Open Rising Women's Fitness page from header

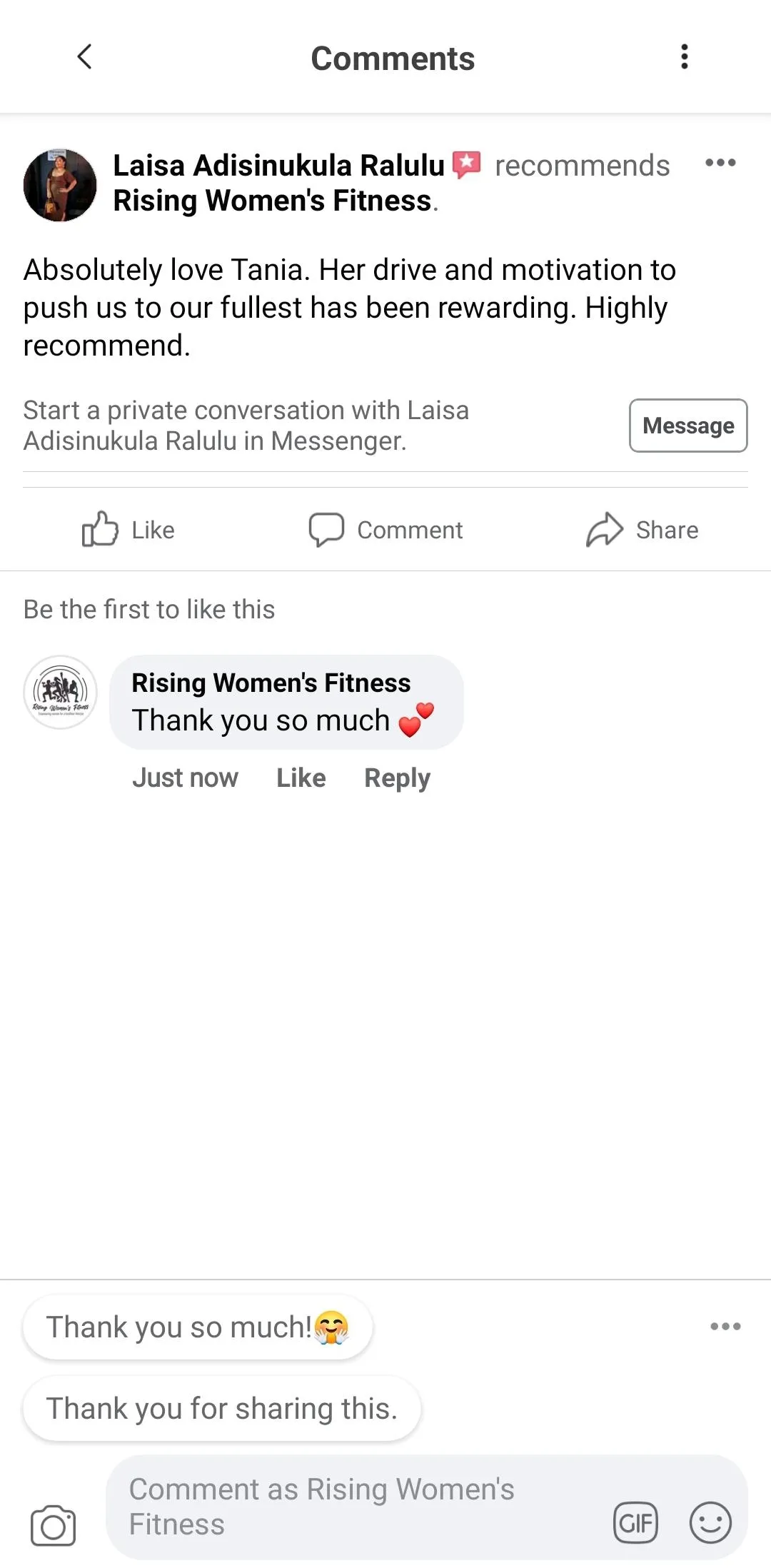tap(272, 201)
